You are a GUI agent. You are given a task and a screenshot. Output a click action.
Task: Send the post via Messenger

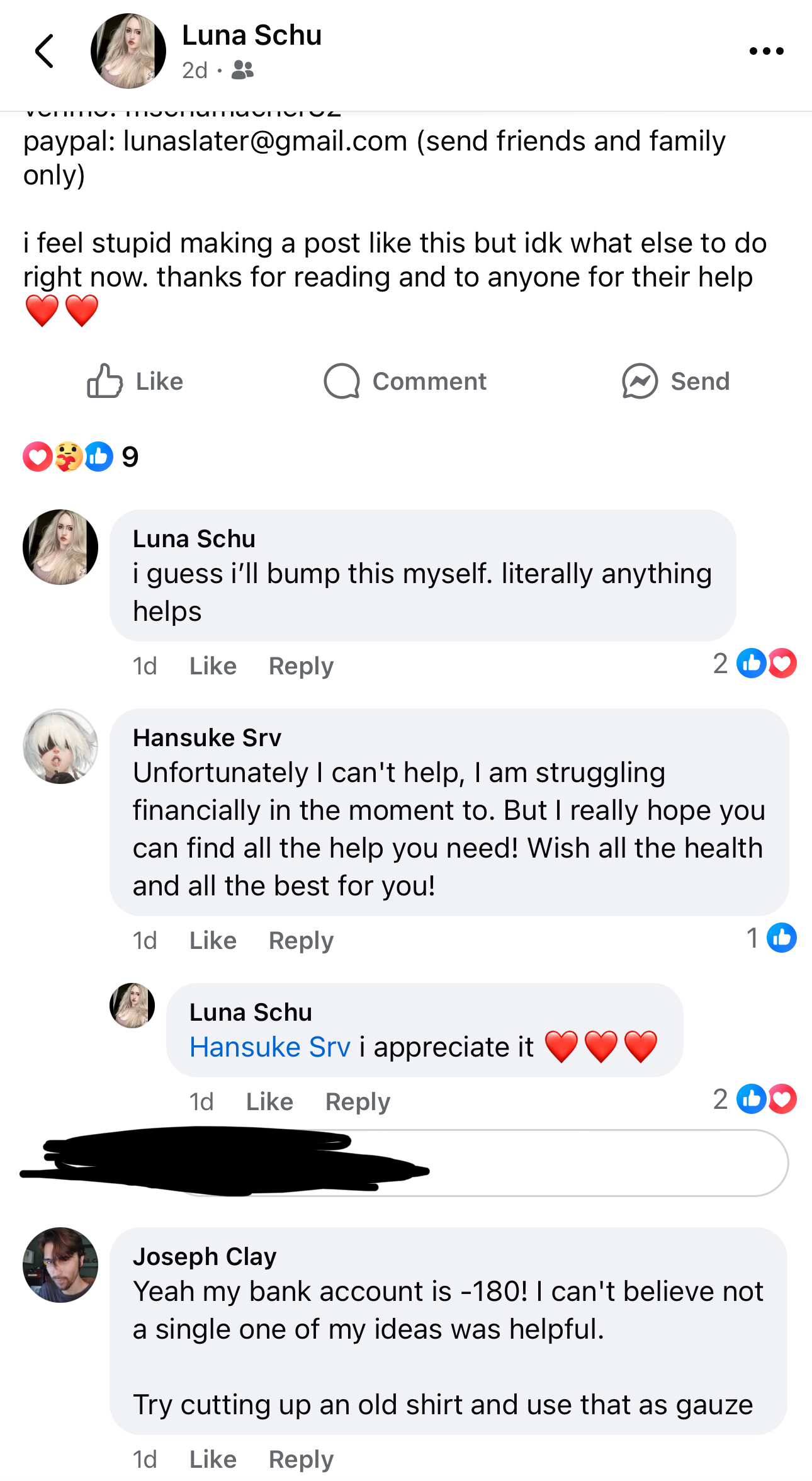[675, 381]
